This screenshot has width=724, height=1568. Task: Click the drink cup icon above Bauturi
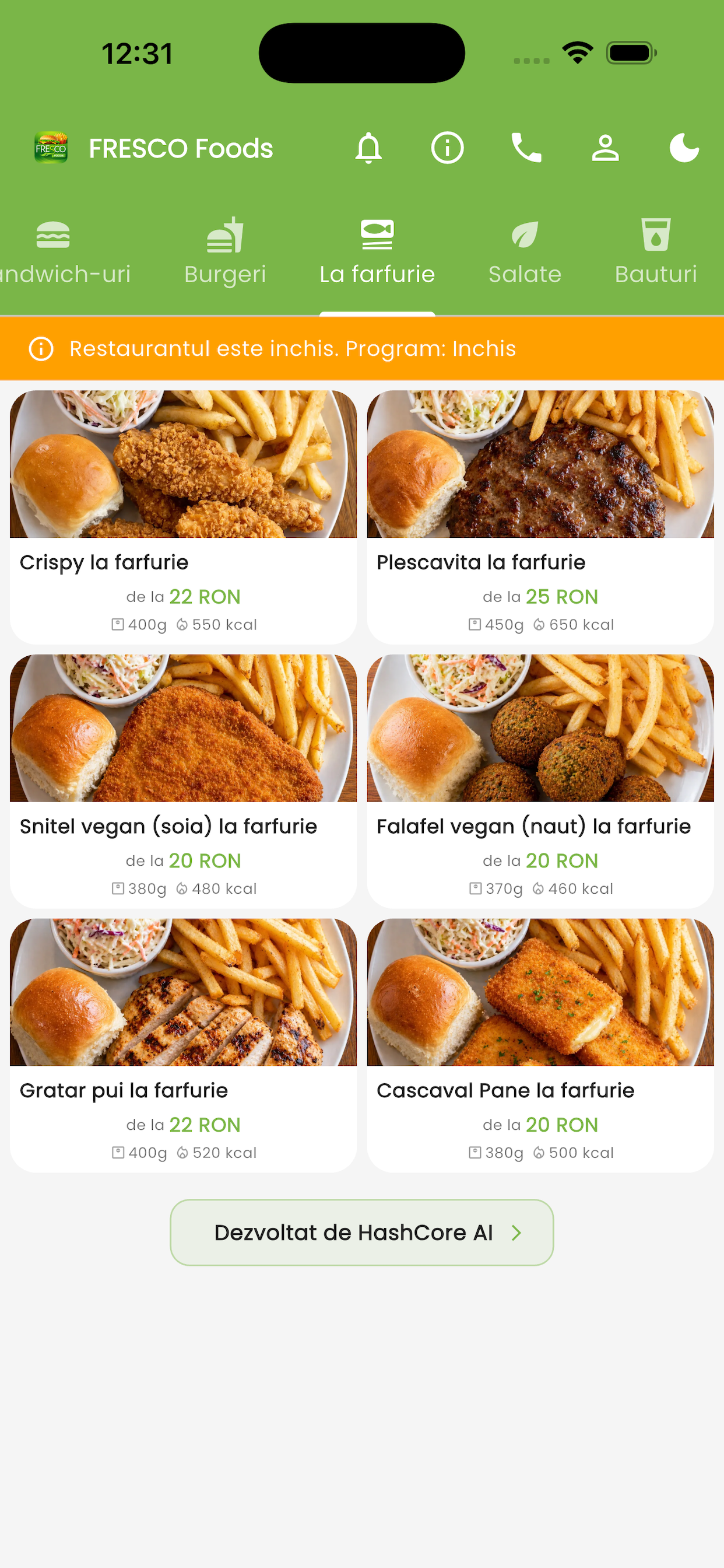[x=655, y=235]
